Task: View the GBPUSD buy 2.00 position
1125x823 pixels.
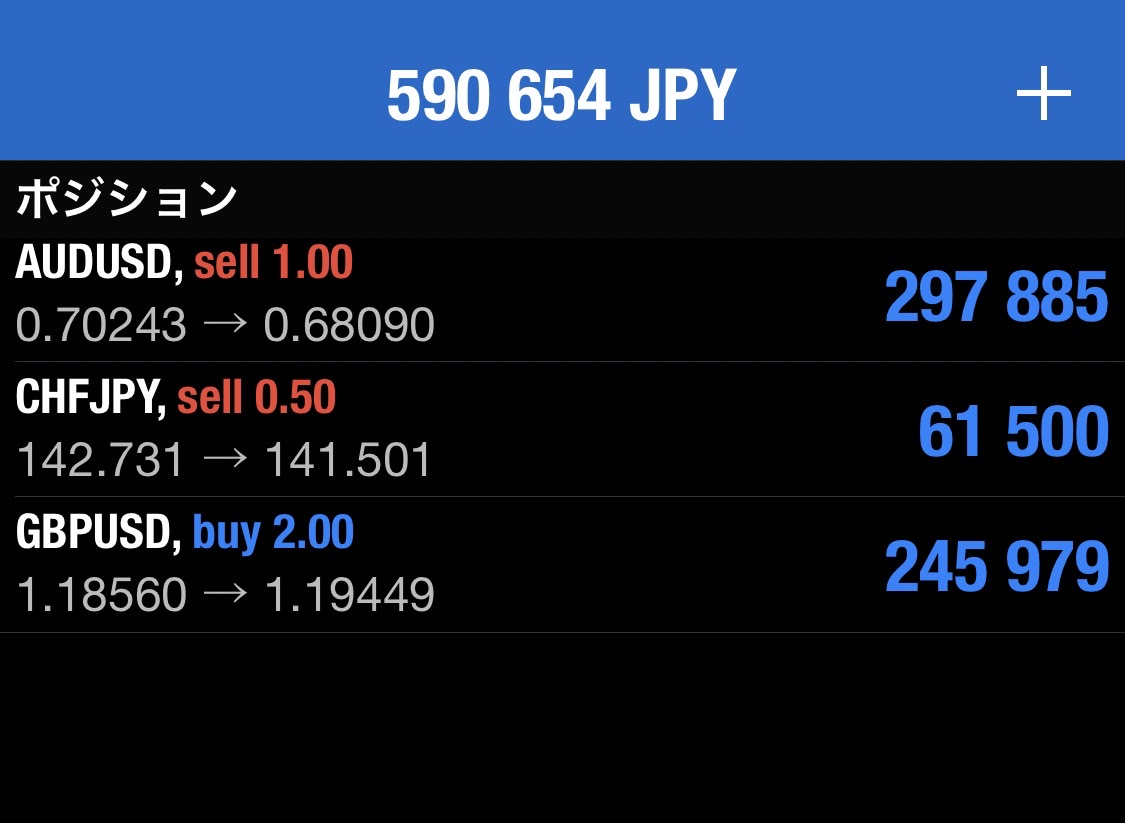Action: click(x=560, y=565)
